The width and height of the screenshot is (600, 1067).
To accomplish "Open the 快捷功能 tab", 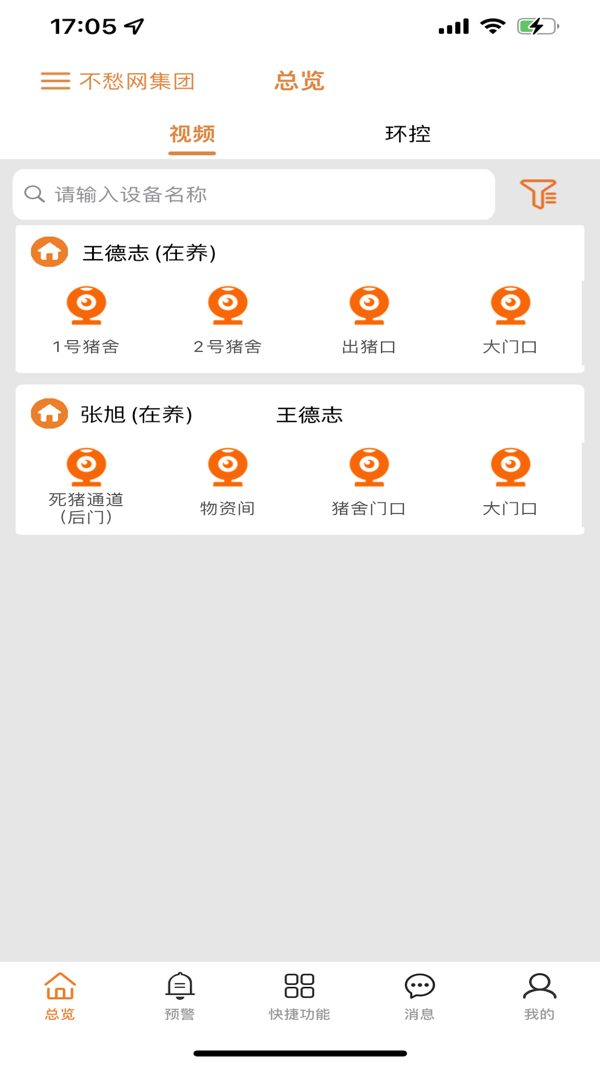I will [x=299, y=996].
